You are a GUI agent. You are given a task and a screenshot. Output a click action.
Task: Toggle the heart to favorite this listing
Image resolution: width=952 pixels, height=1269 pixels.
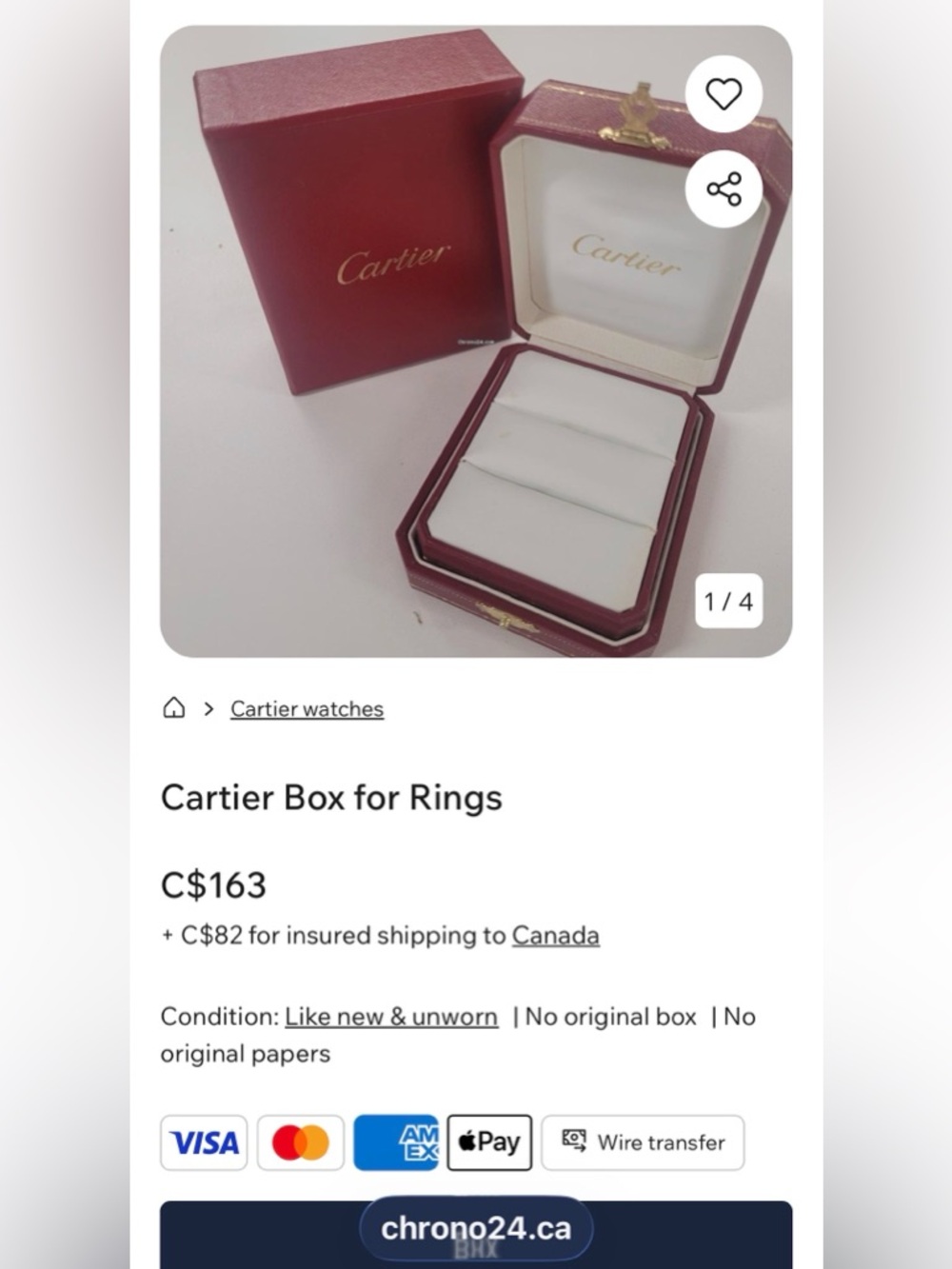tap(724, 93)
